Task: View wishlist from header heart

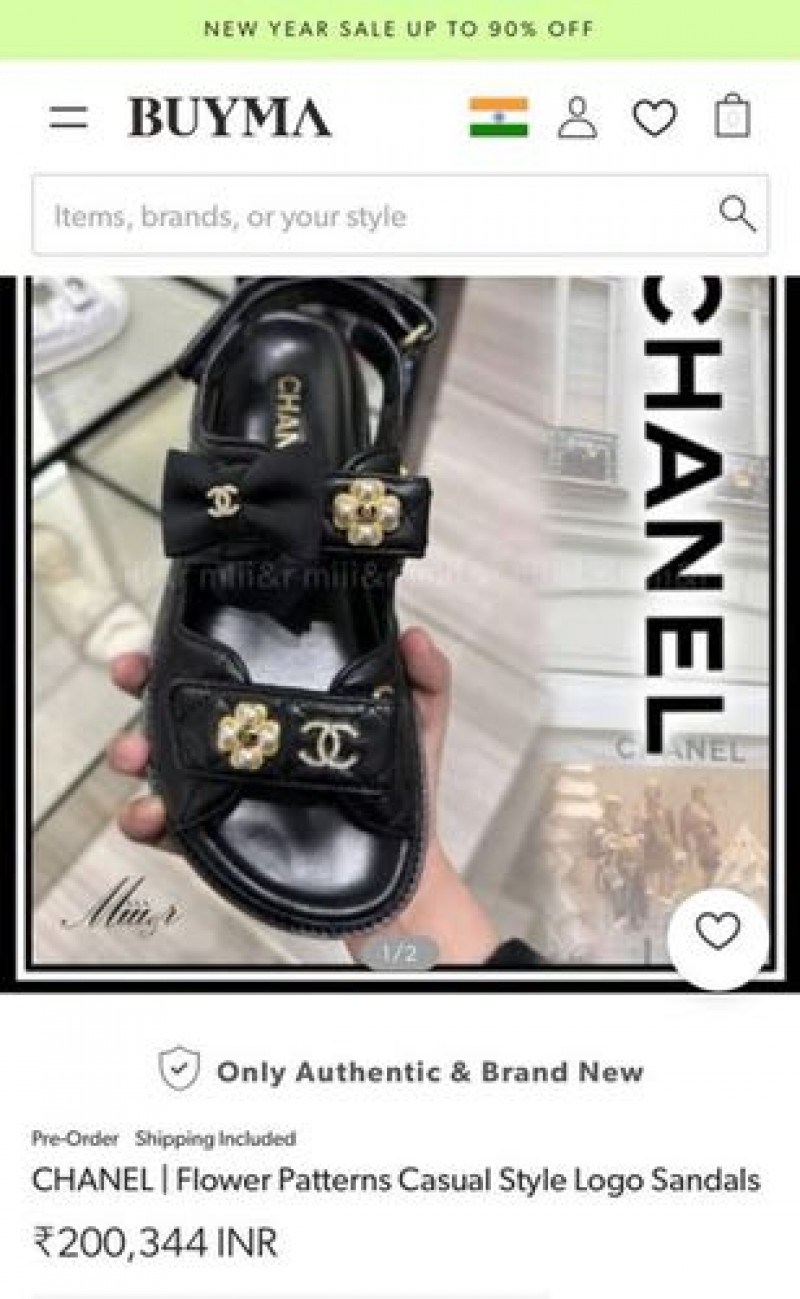Action: tap(654, 119)
